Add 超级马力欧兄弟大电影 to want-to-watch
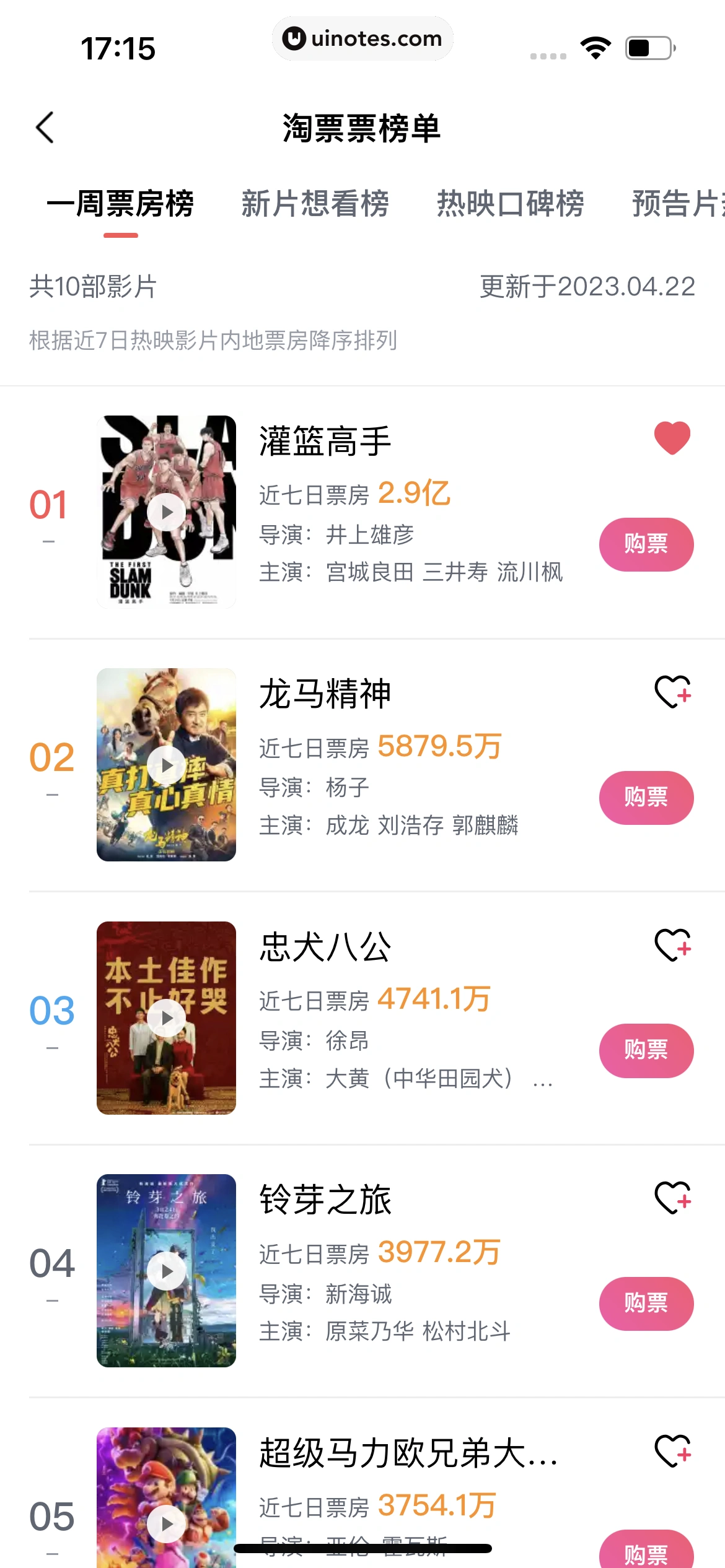725x1568 pixels. [672, 1451]
